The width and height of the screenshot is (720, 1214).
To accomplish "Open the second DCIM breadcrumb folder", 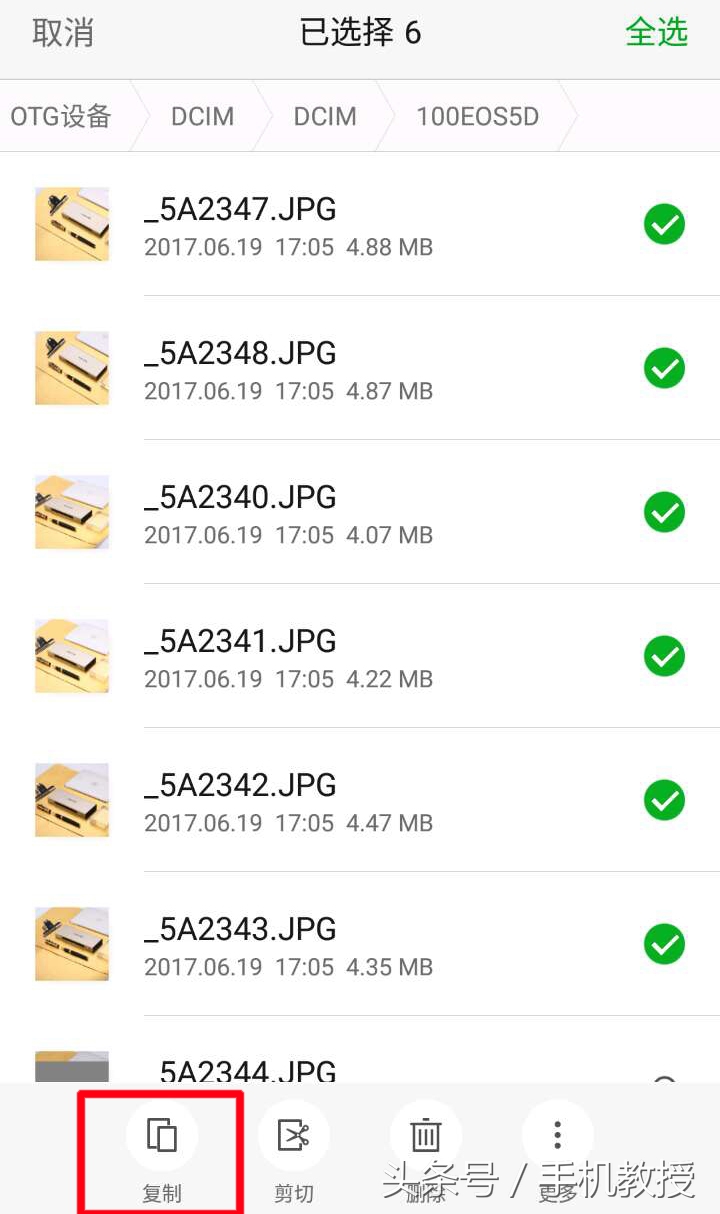I will tap(324, 116).
